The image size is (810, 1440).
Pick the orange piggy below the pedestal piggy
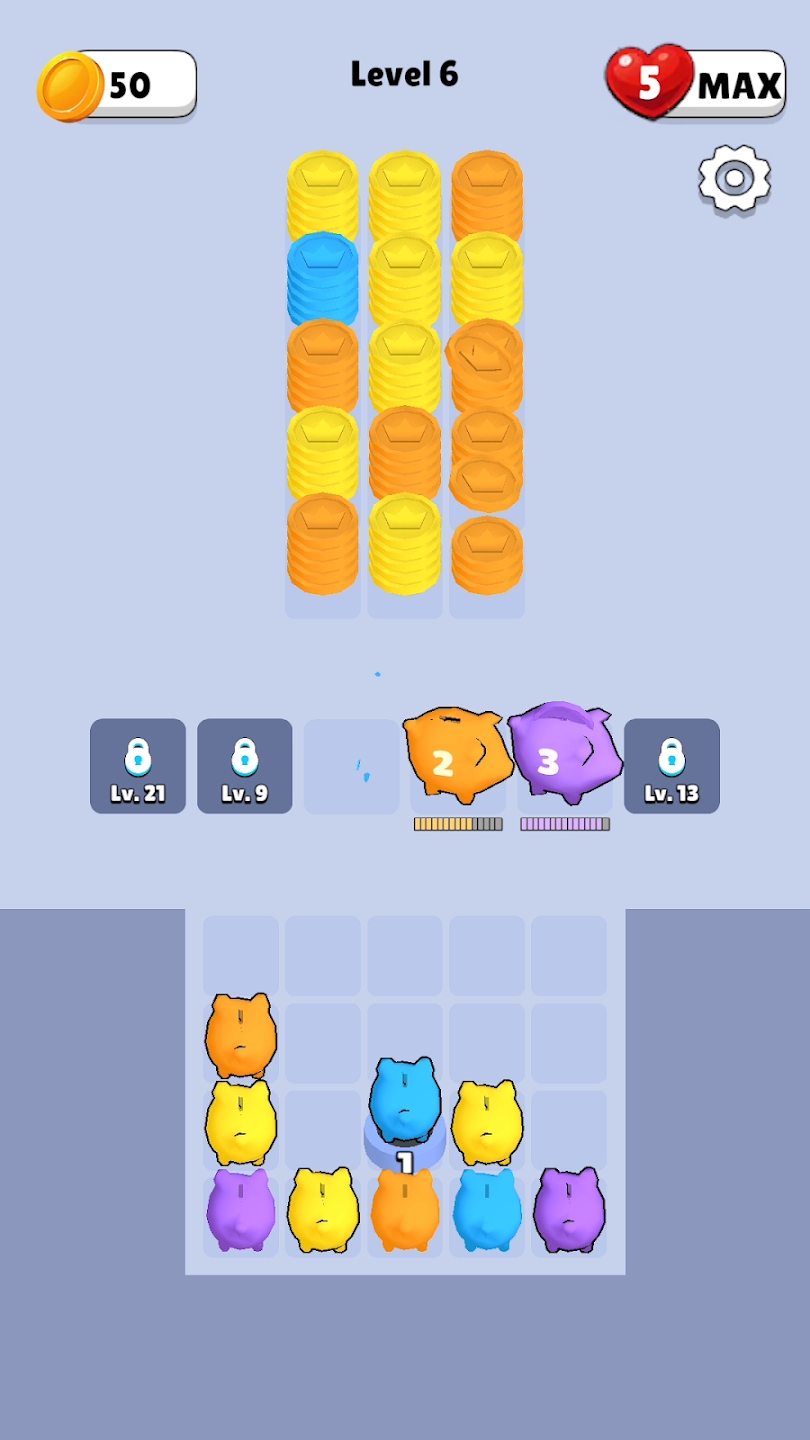tap(404, 1211)
